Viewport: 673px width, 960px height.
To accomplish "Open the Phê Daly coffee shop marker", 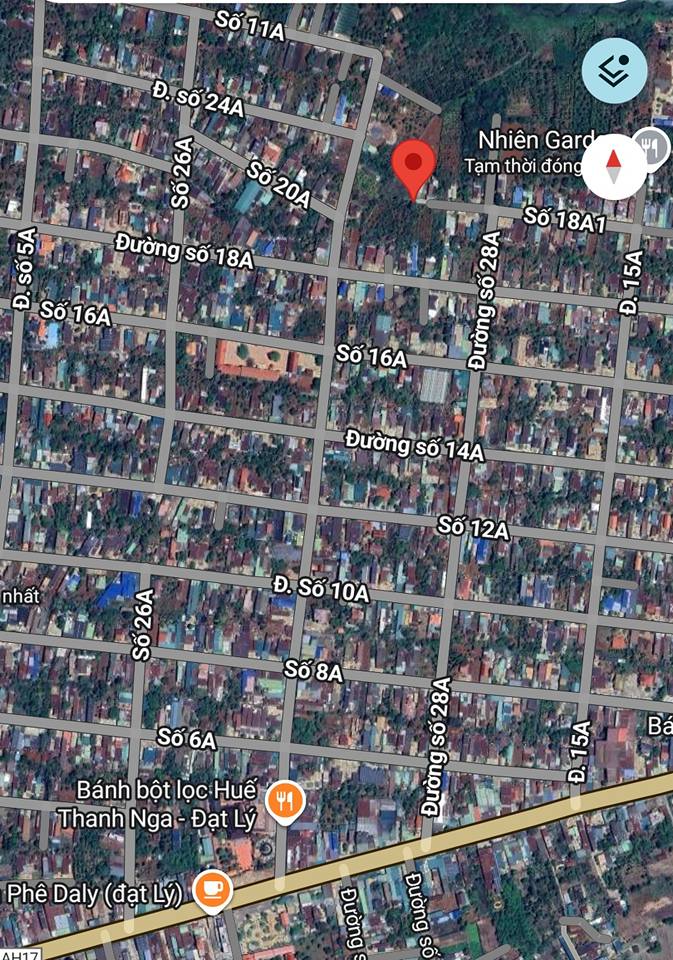I will point(211,888).
